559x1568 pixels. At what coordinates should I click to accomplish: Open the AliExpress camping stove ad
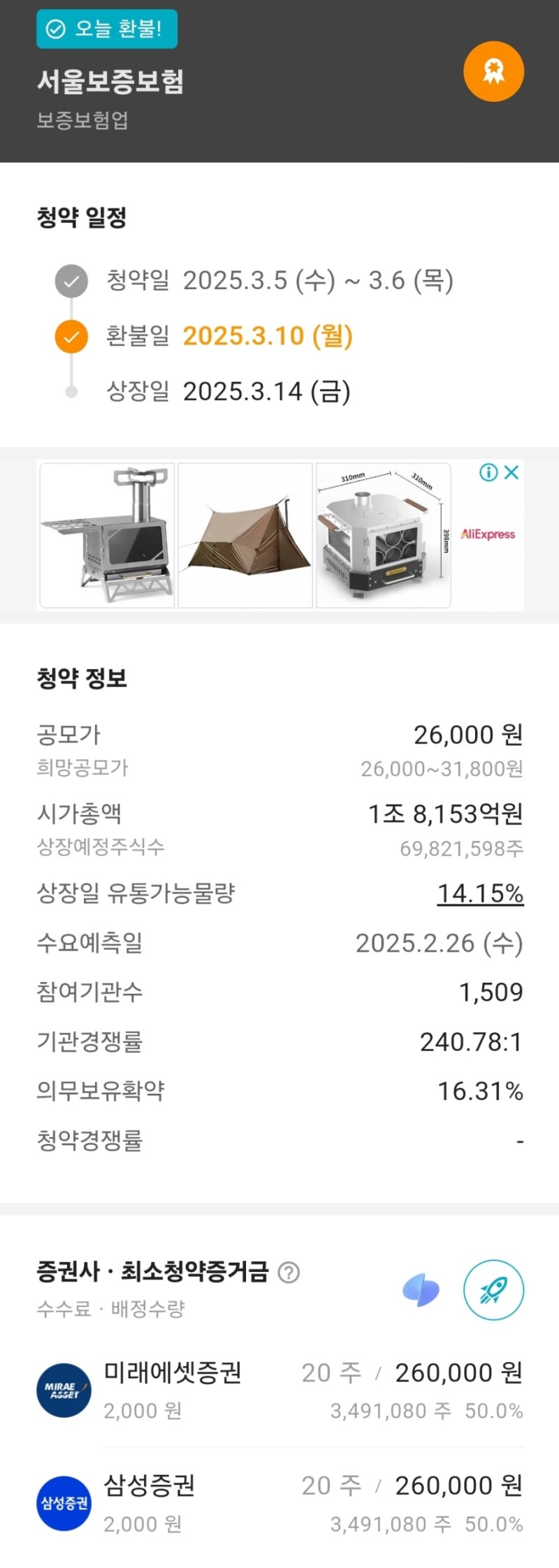point(107,536)
